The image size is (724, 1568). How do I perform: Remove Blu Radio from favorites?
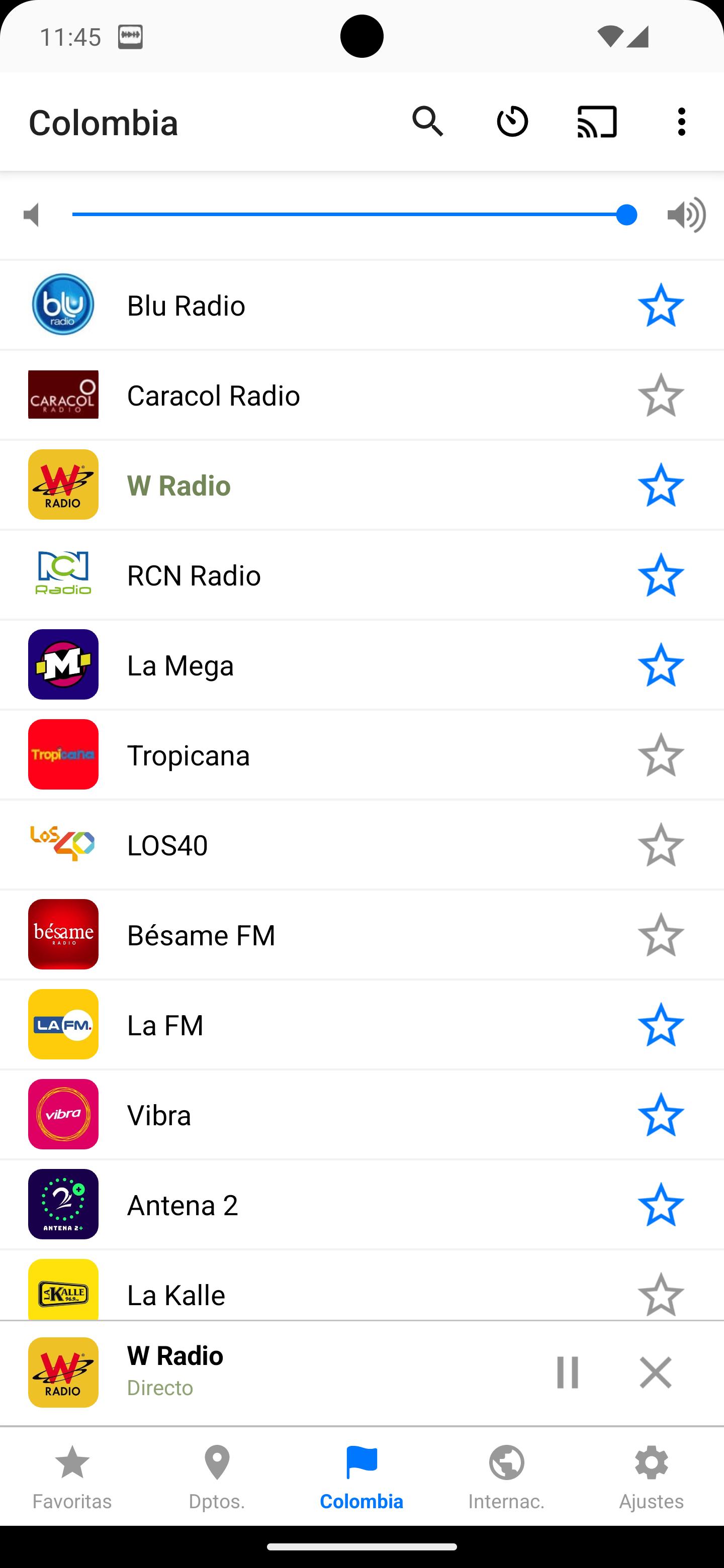click(x=661, y=305)
